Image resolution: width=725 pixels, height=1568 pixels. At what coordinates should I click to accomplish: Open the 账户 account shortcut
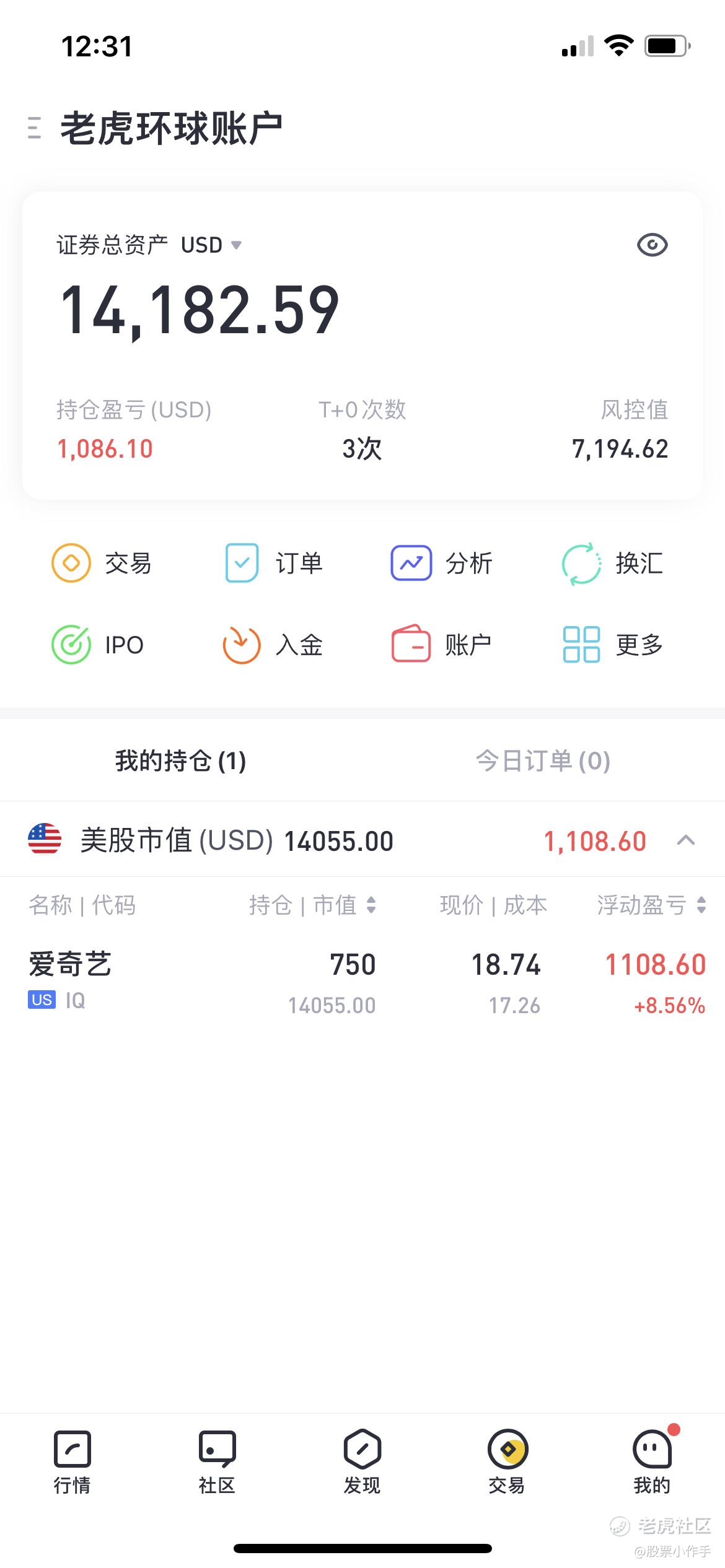tap(441, 645)
